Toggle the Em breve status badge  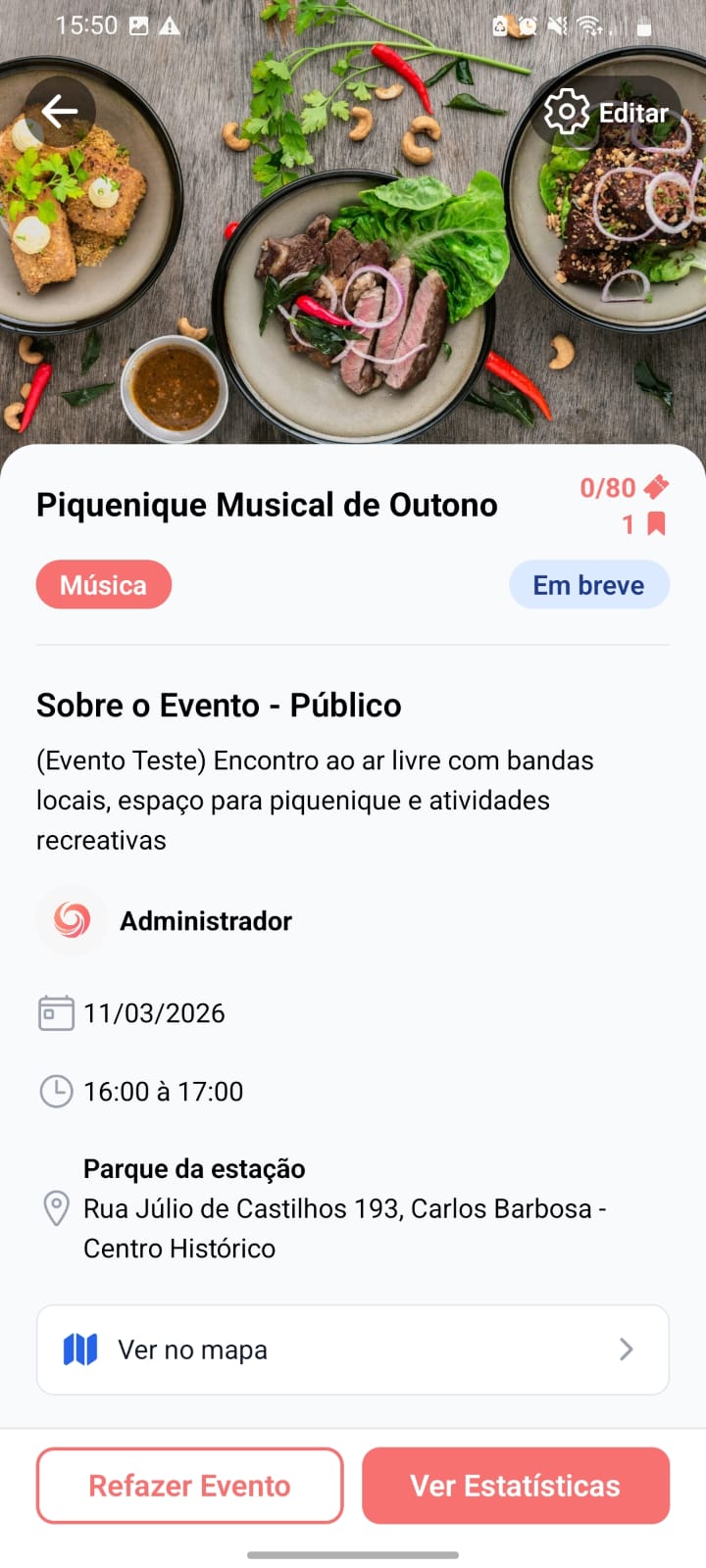click(x=589, y=584)
